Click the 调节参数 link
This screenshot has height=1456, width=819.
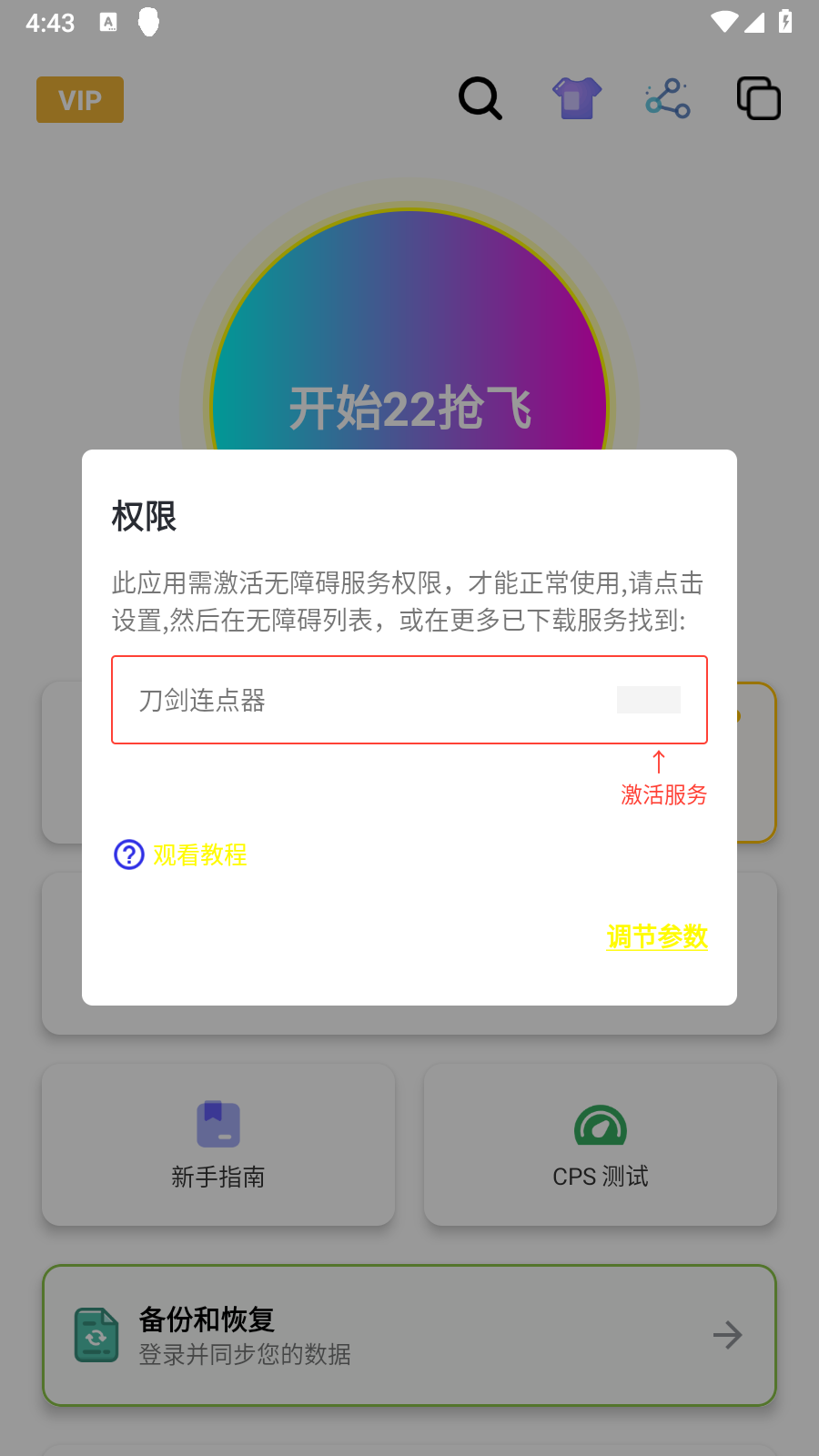[x=657, y=936]
